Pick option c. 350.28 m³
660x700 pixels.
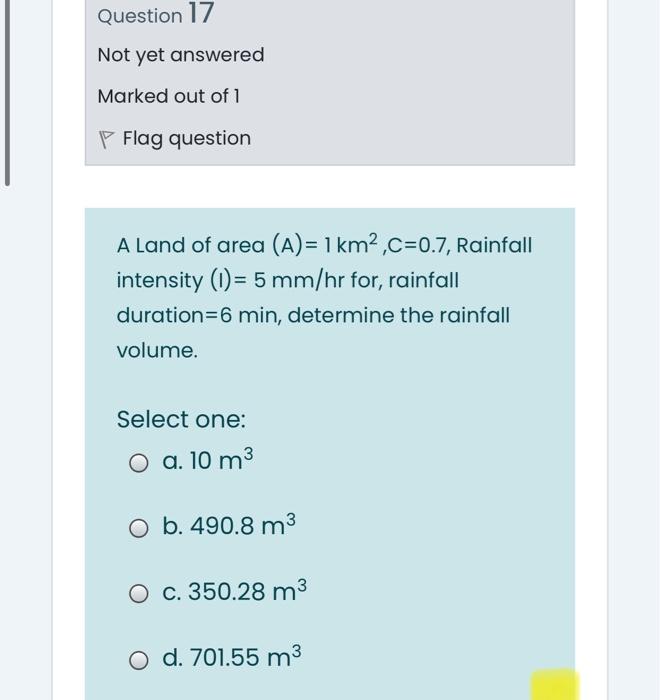click(138, 593)
